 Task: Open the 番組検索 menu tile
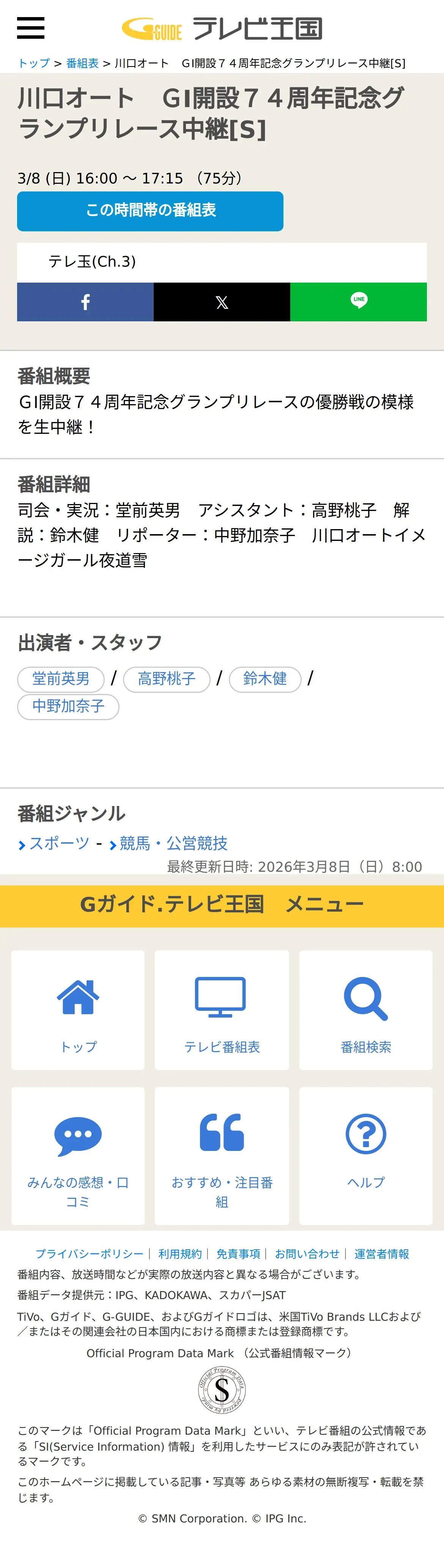coord(365,1010)
